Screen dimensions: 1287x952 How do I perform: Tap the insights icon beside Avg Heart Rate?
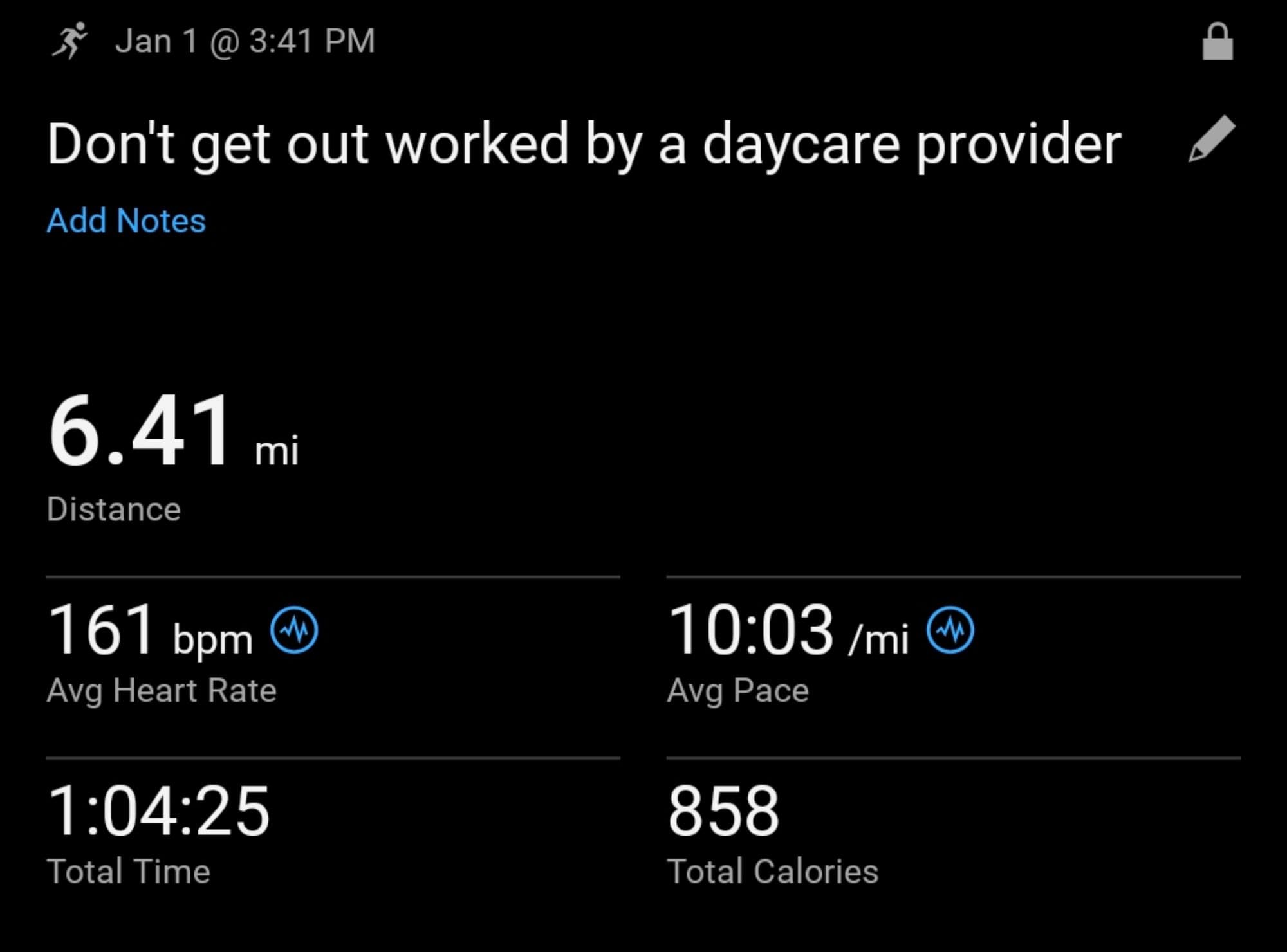[294, 630]
